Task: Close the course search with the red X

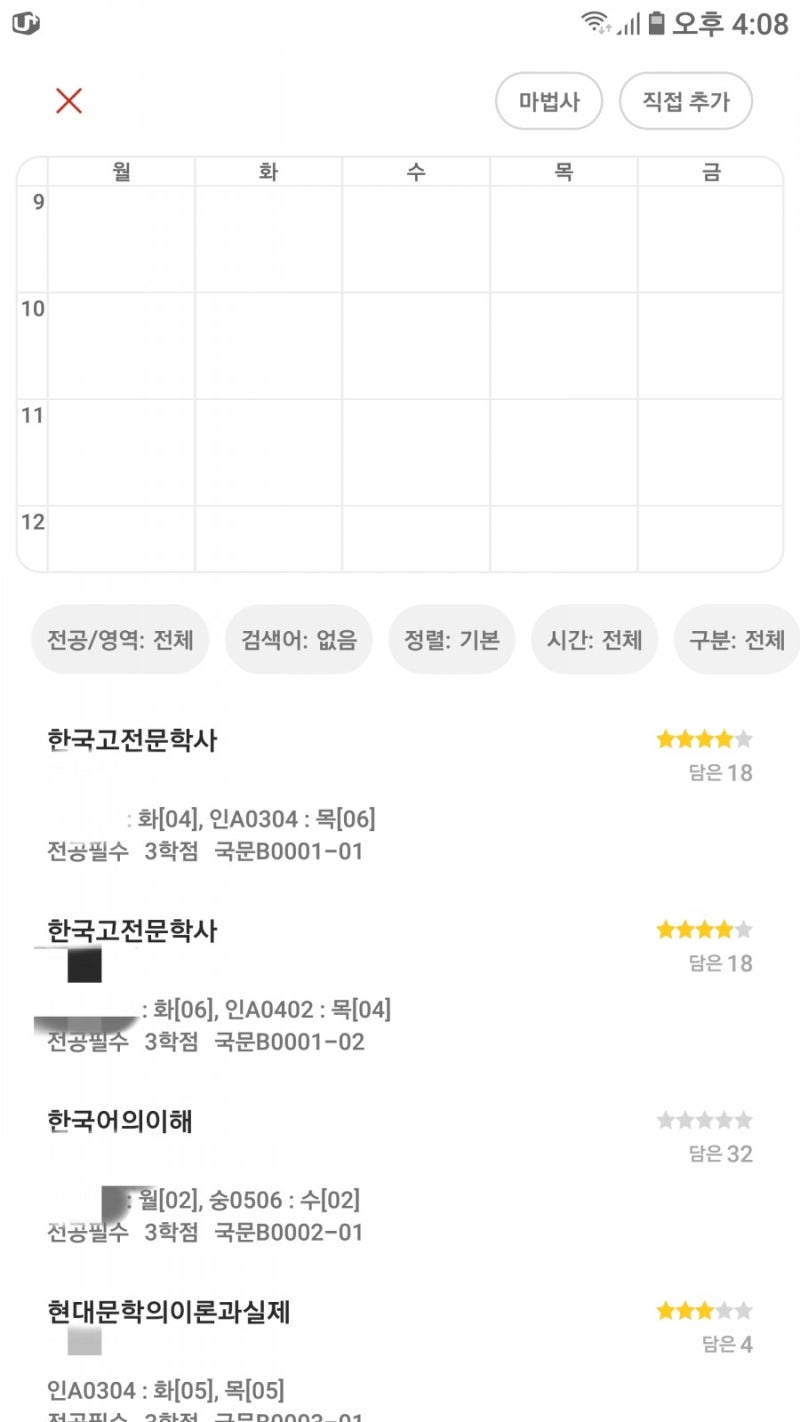Action: (x=69, y=101)
